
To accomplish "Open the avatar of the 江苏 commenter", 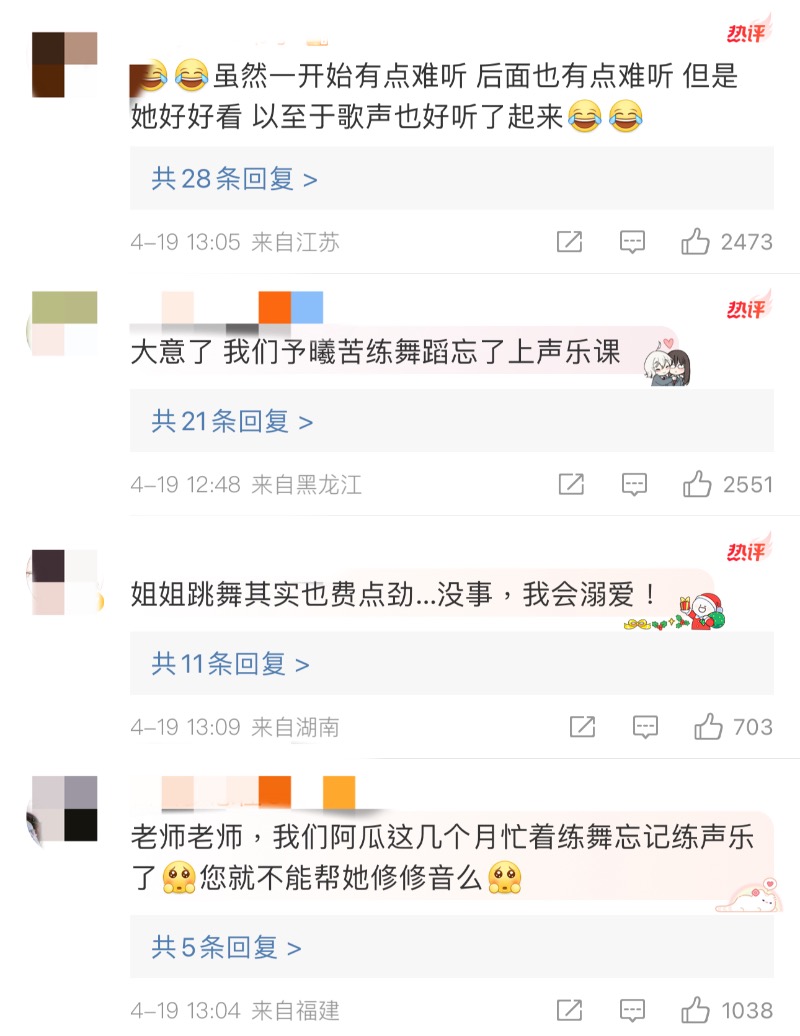I will (x=64, y=64).
